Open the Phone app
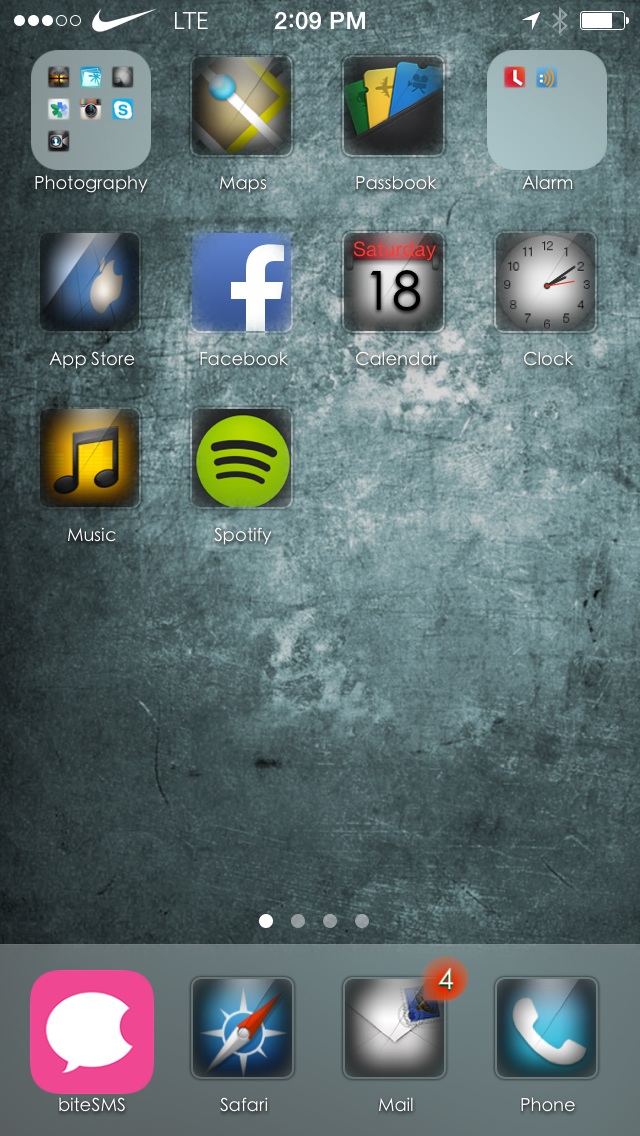The image size is (640, 1136). (x=547, y=1028)
